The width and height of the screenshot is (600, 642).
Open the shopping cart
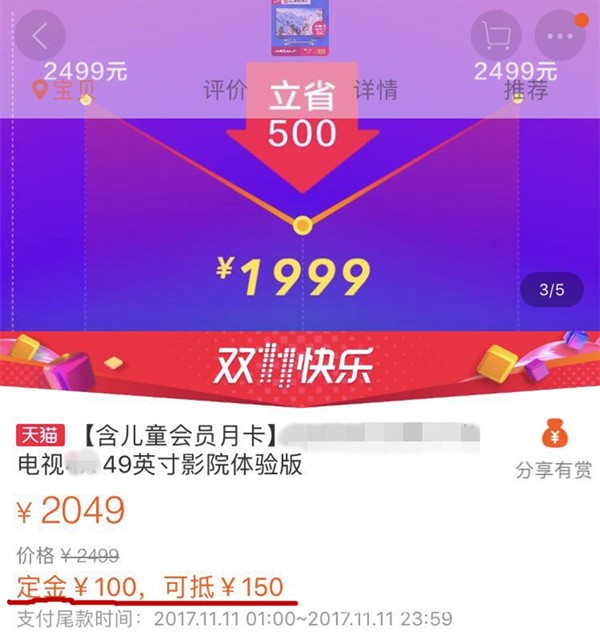click(496, 36)
